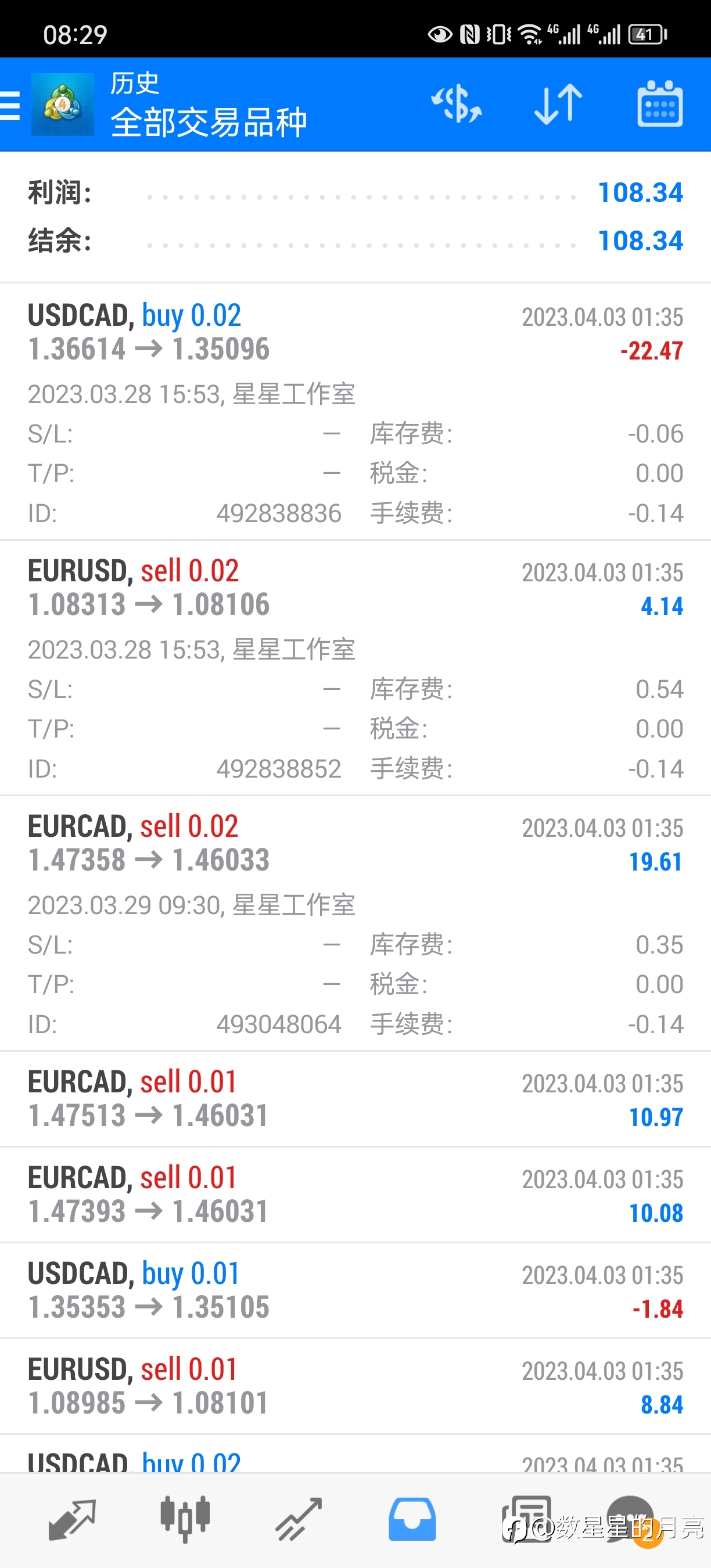Open the sort arrows option

558,104
